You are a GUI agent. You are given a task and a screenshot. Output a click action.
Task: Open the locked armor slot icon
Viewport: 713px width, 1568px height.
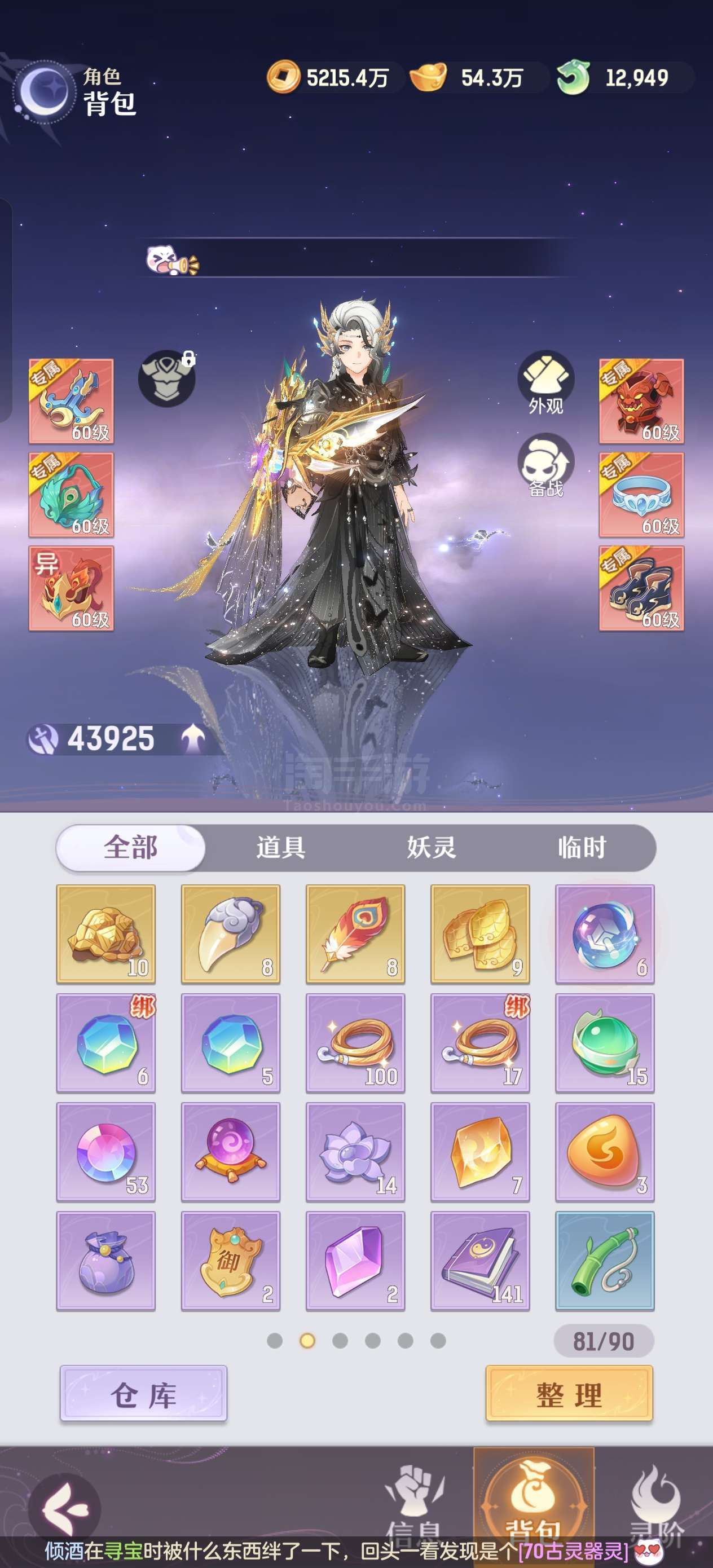[x=167, y=378]
